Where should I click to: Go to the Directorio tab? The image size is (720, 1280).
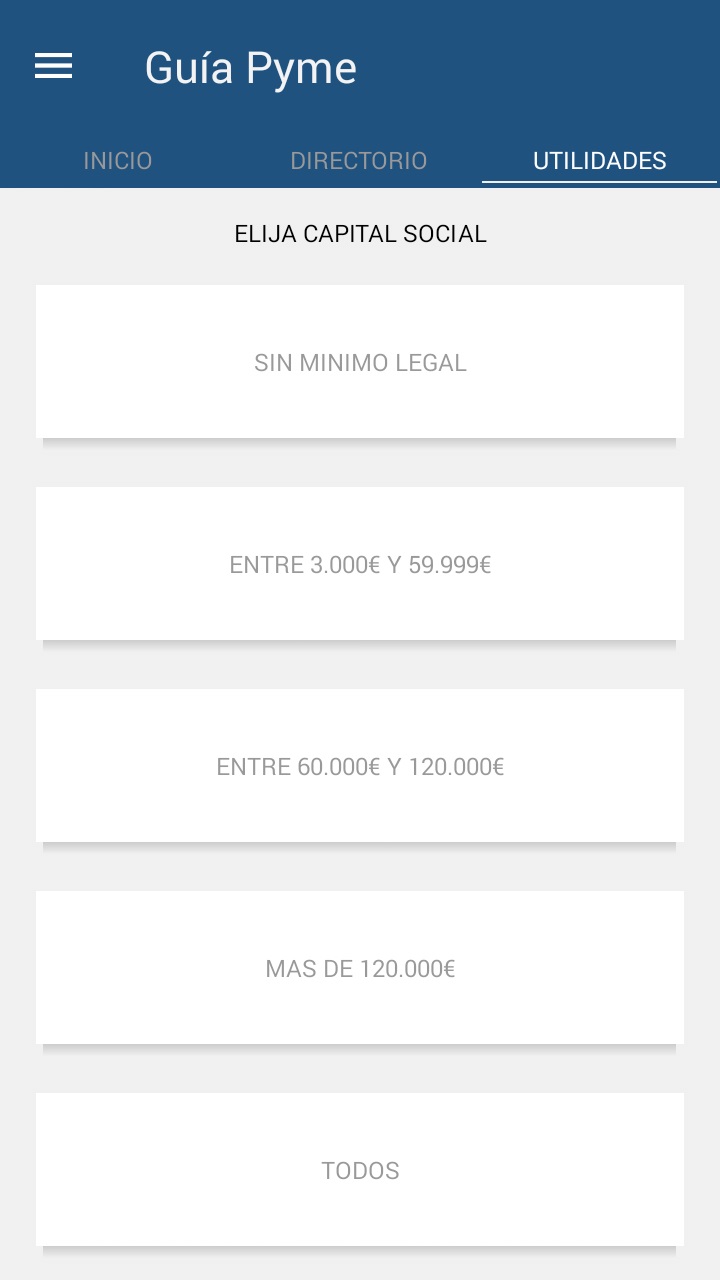pyautogui.click(x=359, y=161)
